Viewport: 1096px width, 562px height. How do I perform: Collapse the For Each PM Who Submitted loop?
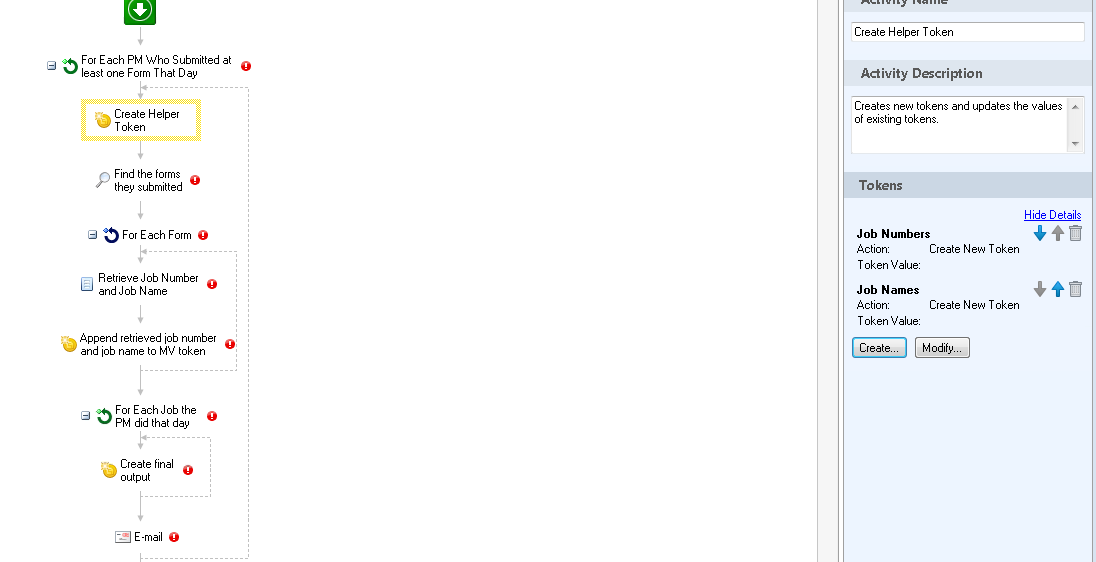click(x=51, y=66)
